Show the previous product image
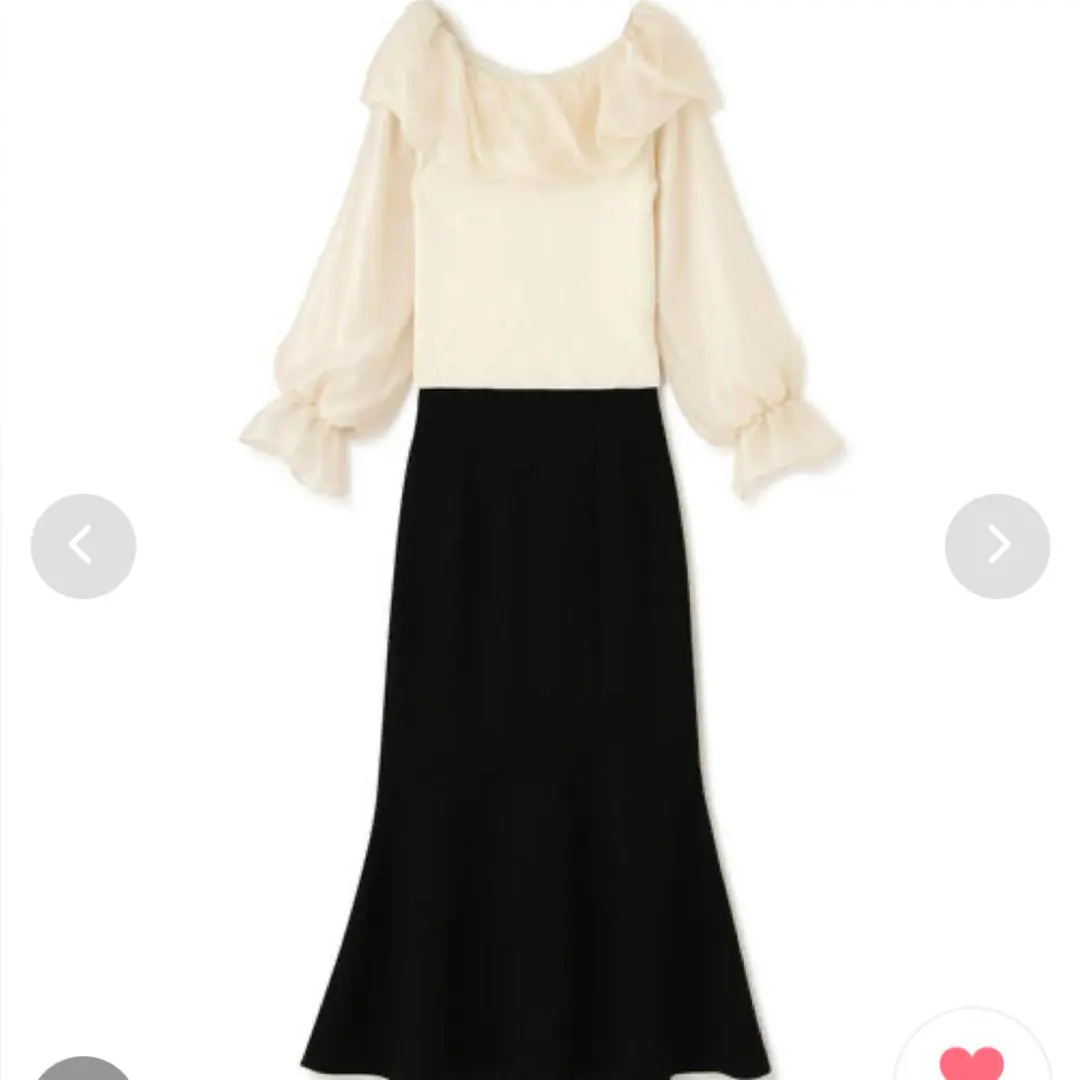Viewport: 1080px width, 1080px height. coord(83,546)
